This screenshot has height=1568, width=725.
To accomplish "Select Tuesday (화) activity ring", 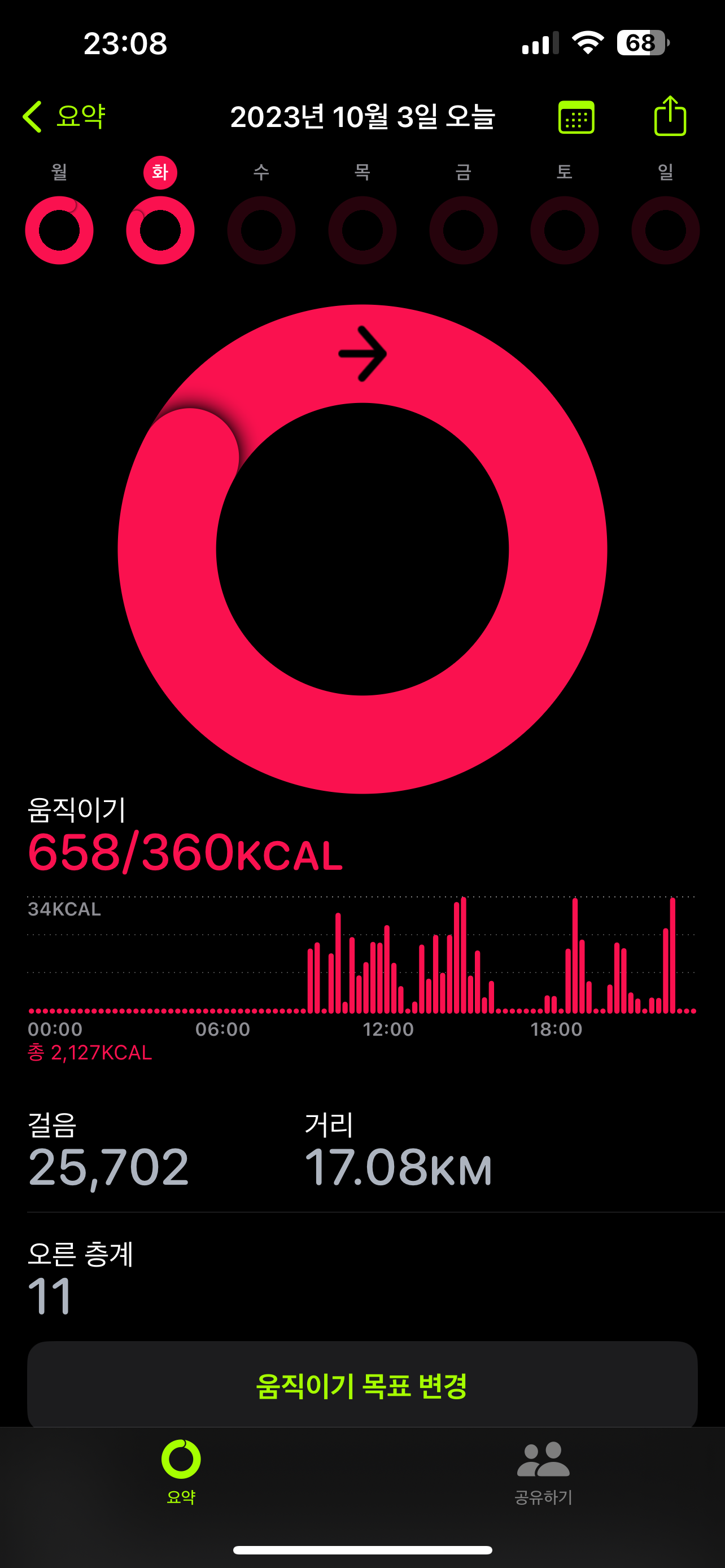I will [160, 230].
